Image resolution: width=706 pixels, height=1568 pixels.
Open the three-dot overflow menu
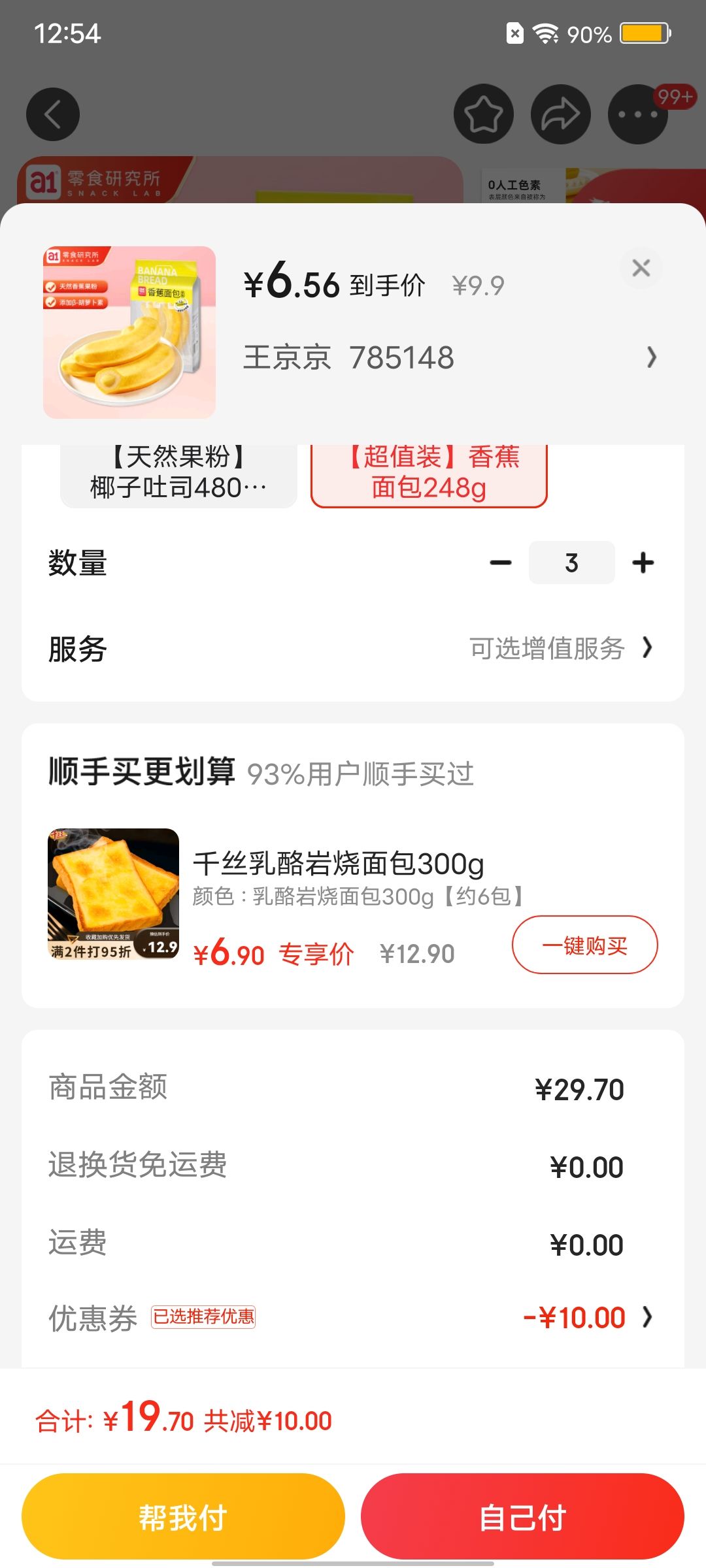click(638, 114)
